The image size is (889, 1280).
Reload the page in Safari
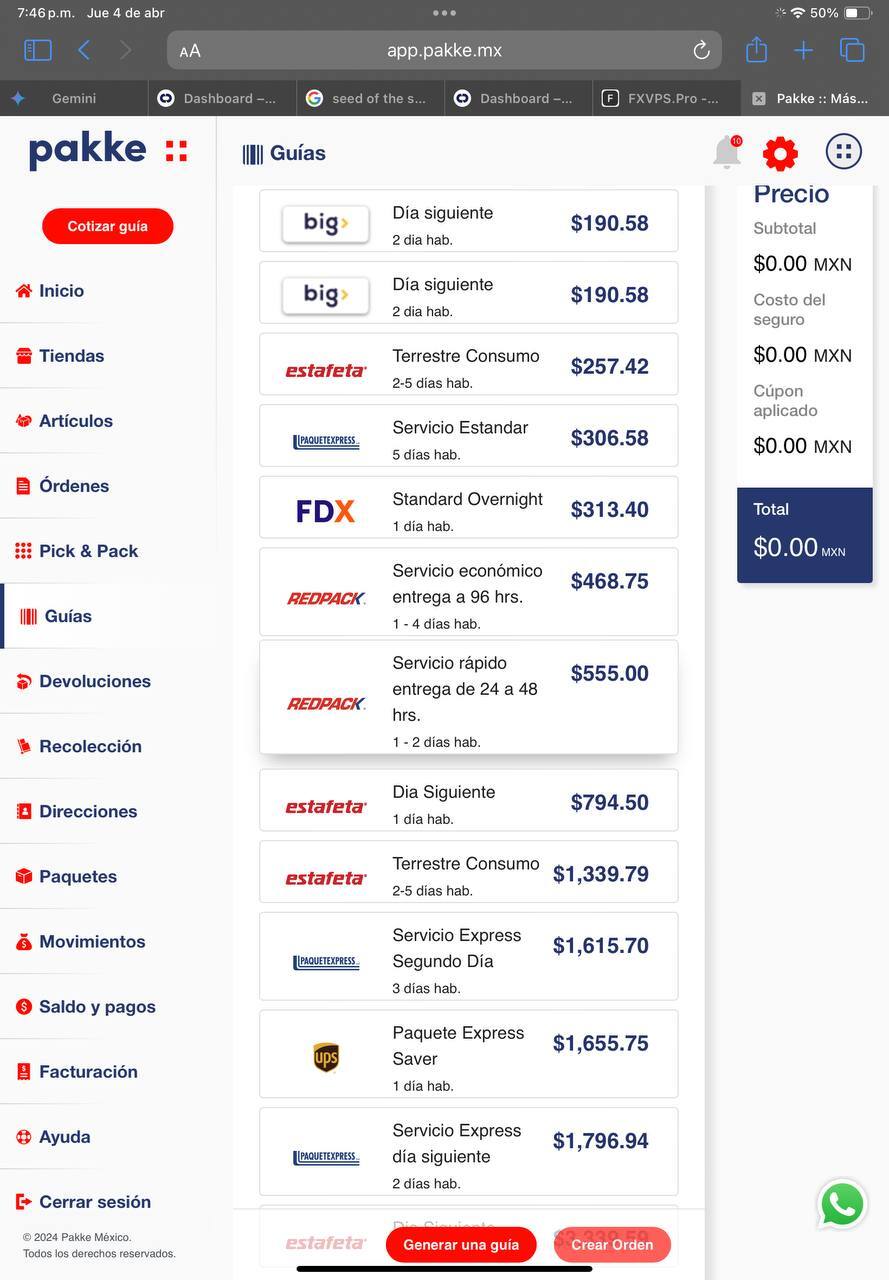click(701, 50)
